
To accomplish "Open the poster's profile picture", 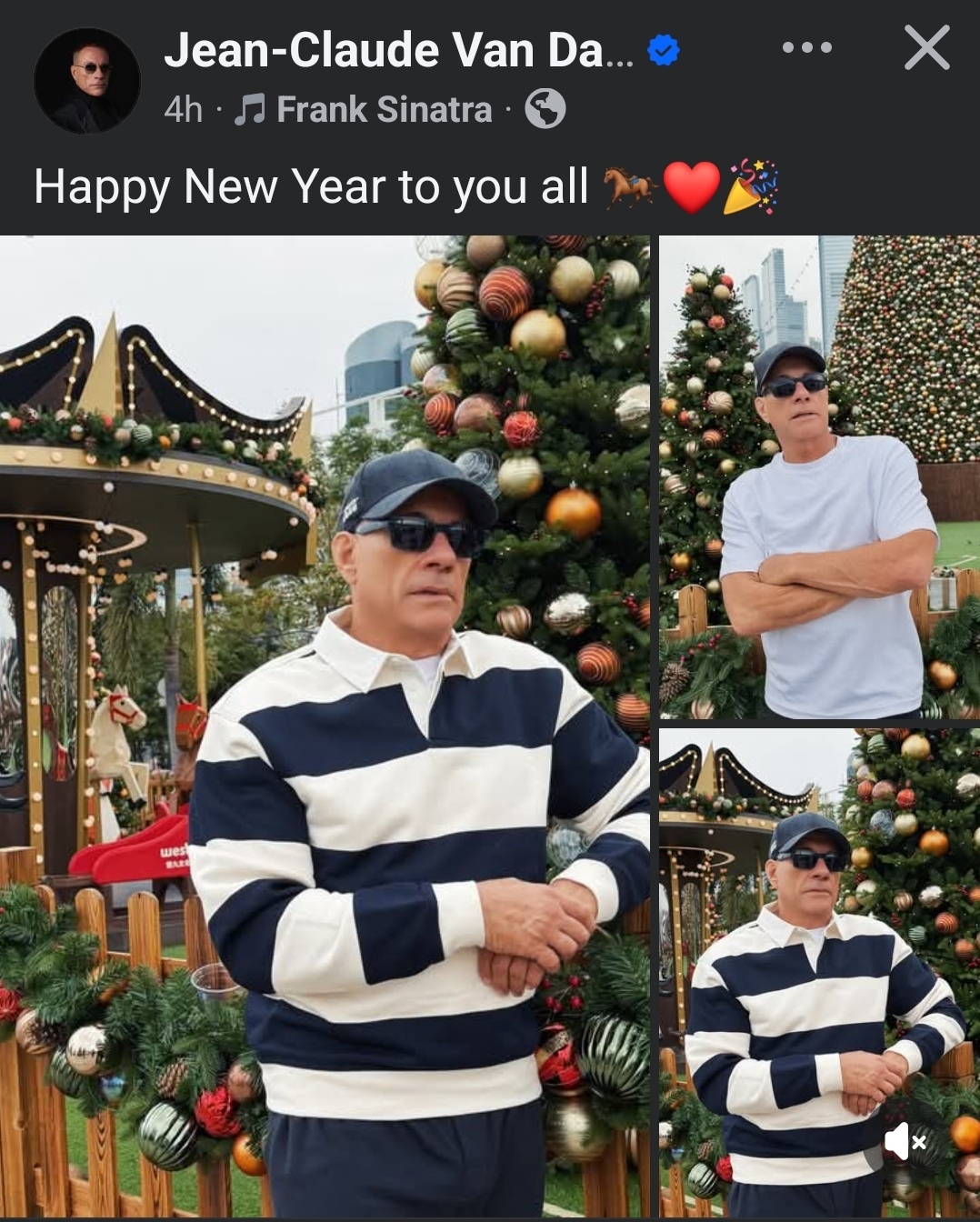I will pos(87,81).
